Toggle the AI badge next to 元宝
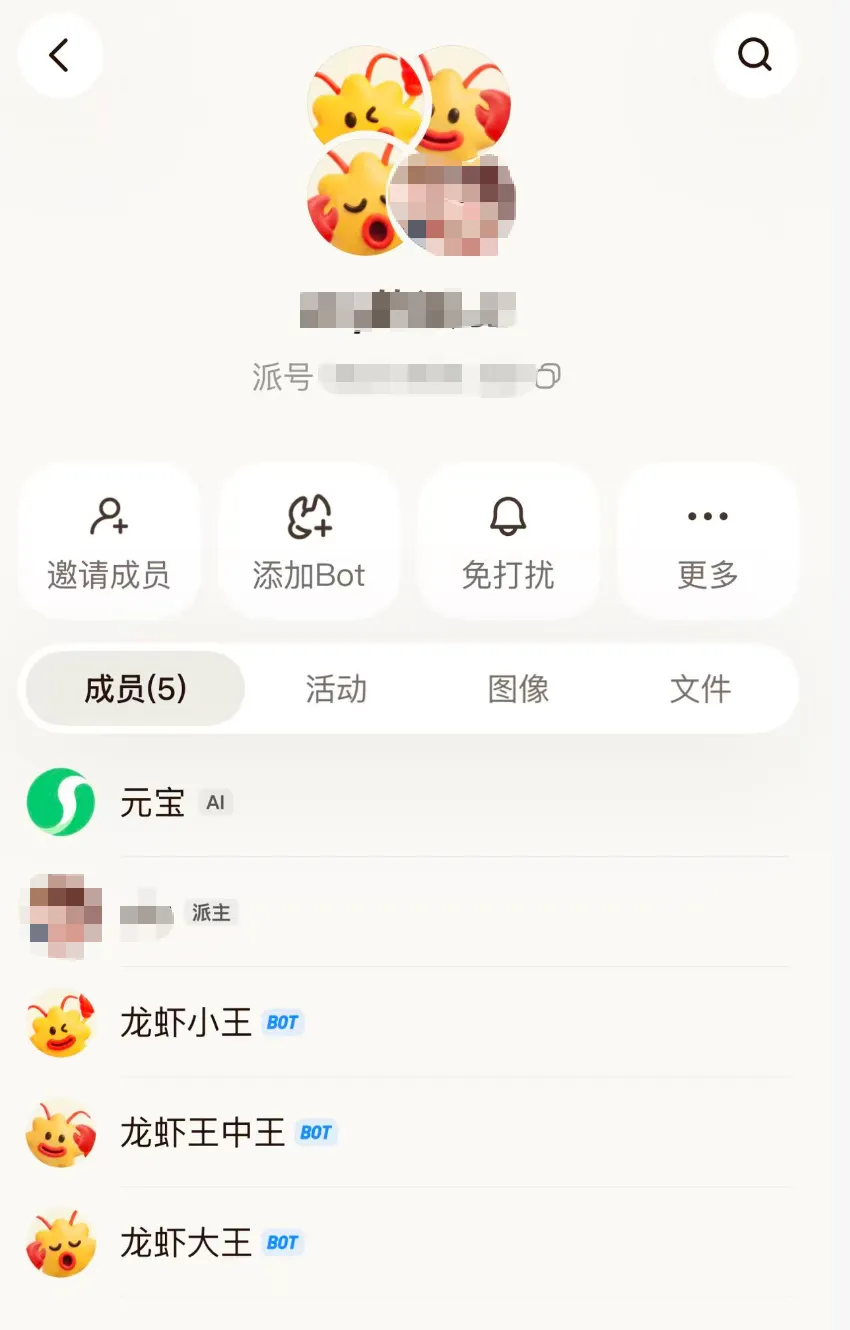This screenshot has width=850, height=1330. coord(217,802)
